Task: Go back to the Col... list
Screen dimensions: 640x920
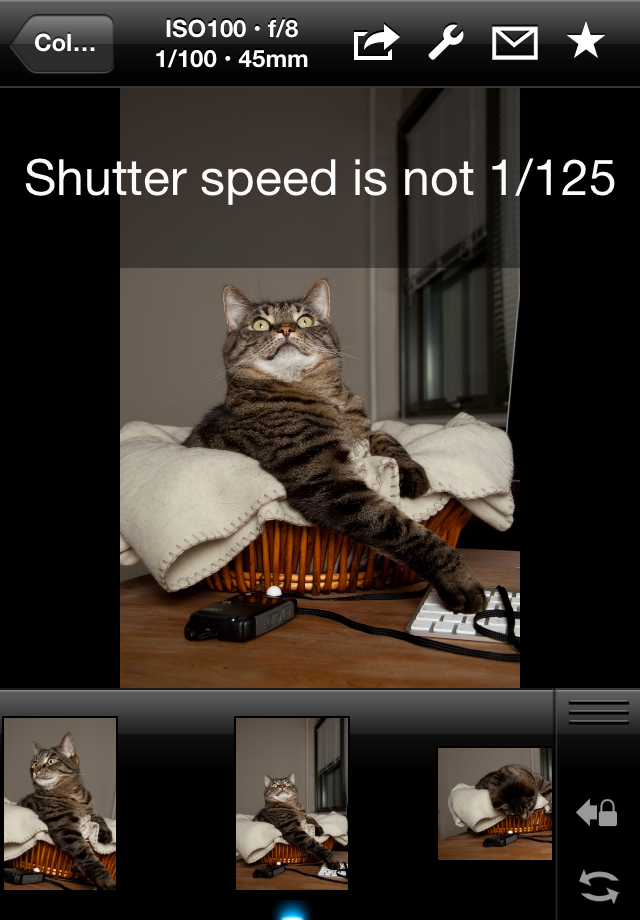Action: pyautogui.click(x=62, y=43)
